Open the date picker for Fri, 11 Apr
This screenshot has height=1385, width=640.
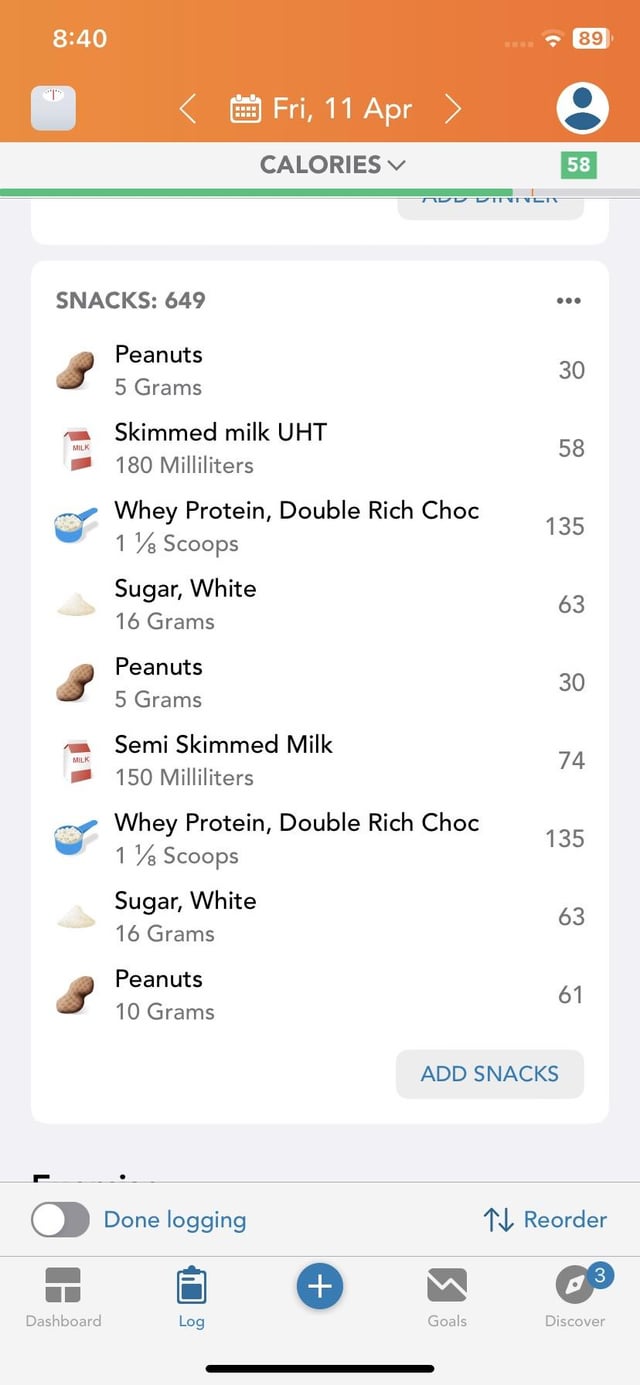(320, 108)
